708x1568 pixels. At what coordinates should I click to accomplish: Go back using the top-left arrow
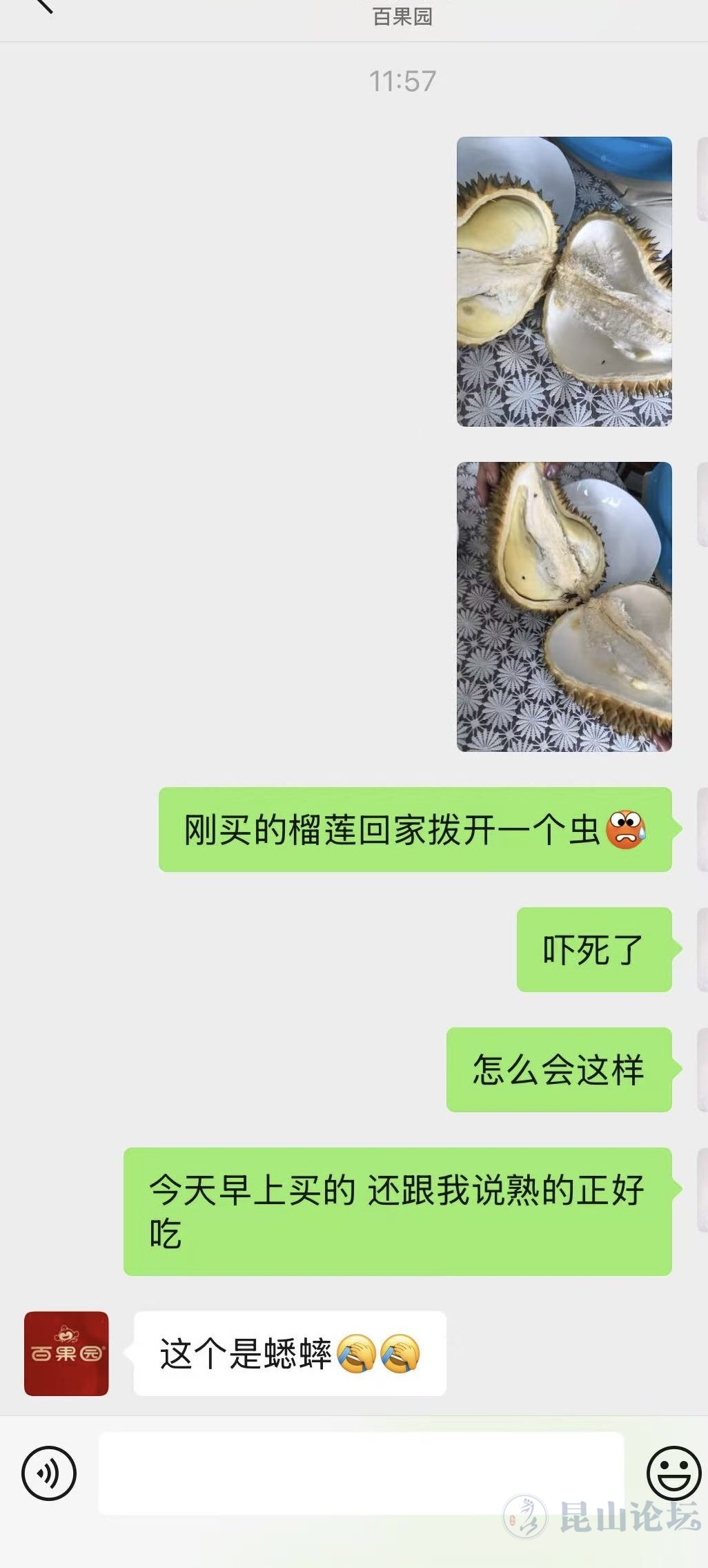click(43, 6)
